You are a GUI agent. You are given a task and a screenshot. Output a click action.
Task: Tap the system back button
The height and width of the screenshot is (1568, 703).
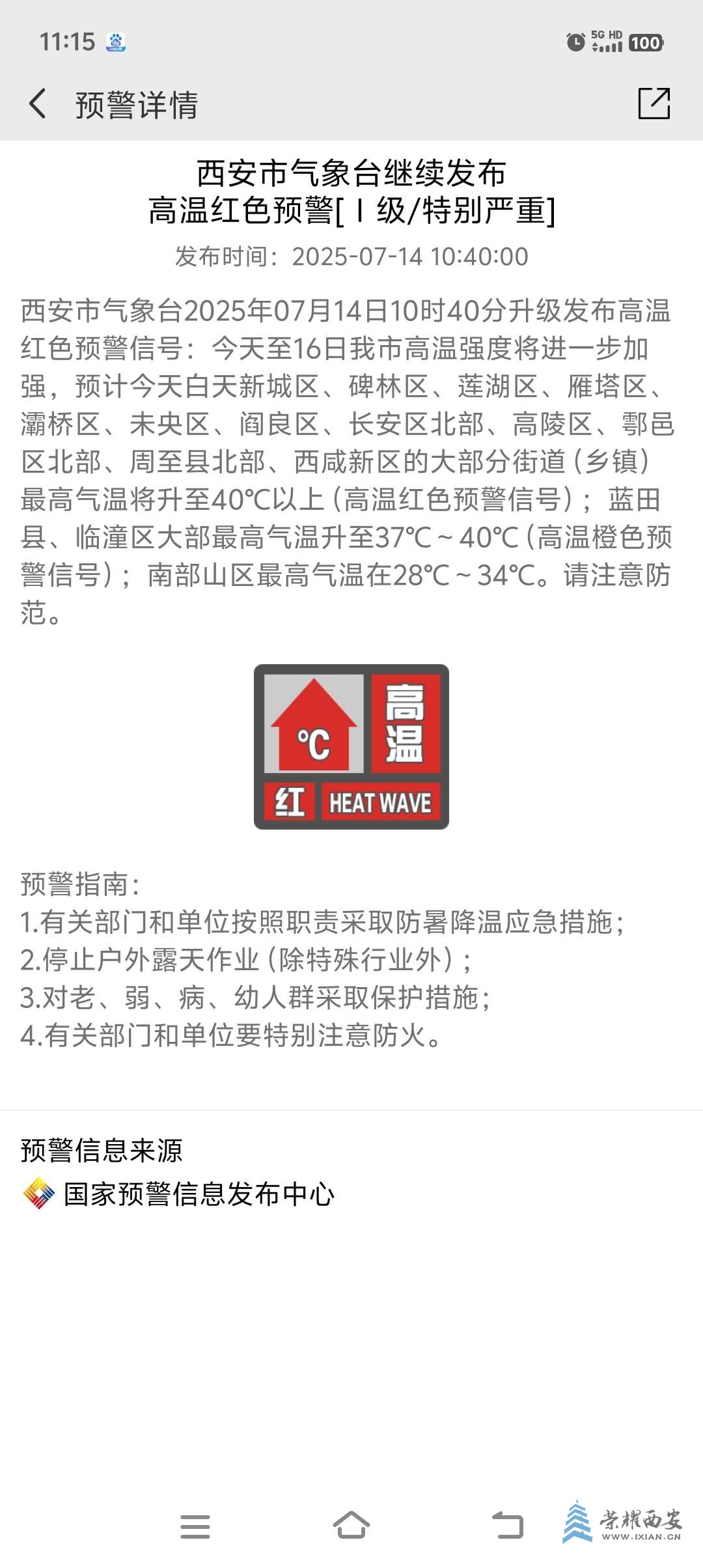[x=508, y=1525]
